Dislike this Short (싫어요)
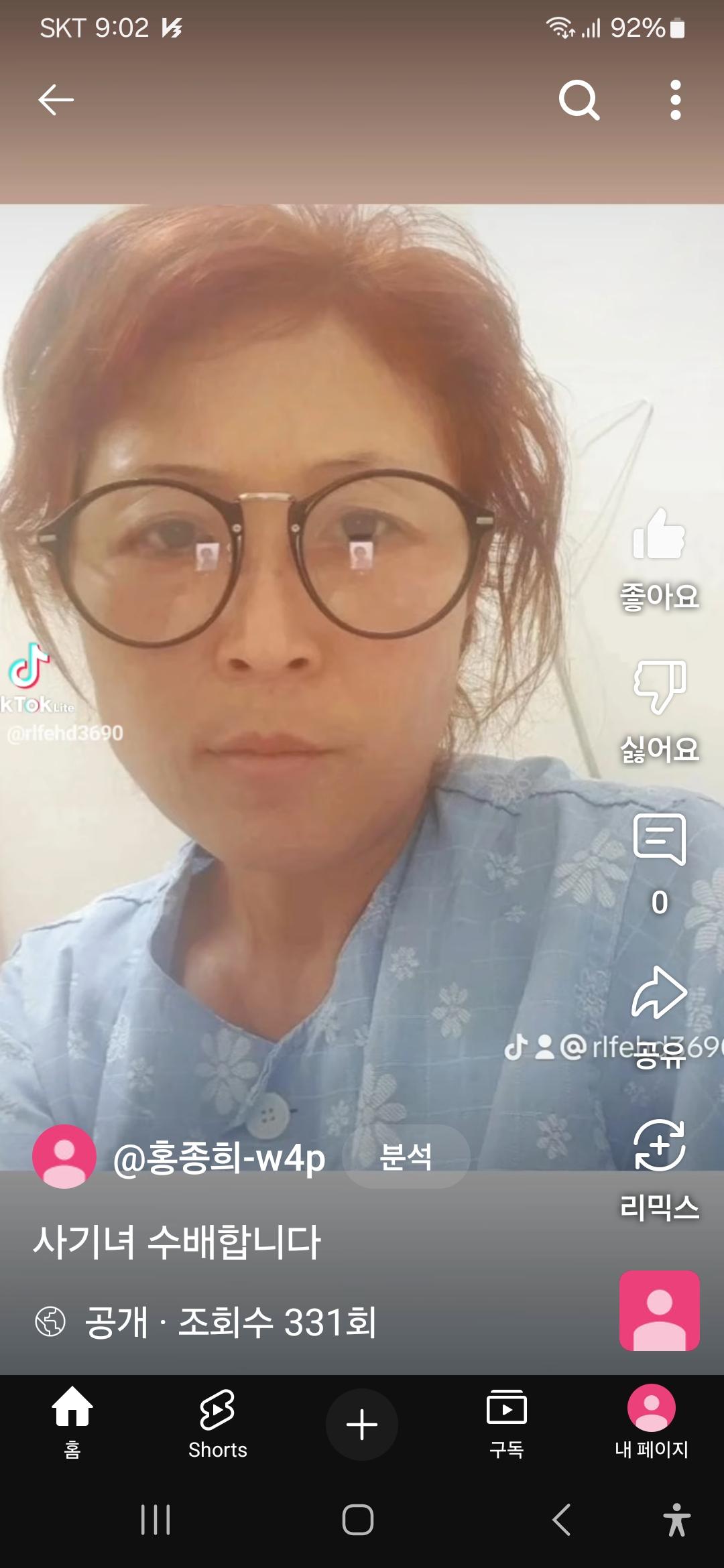This screenshot has width=724, height=1568. (659, 687)
